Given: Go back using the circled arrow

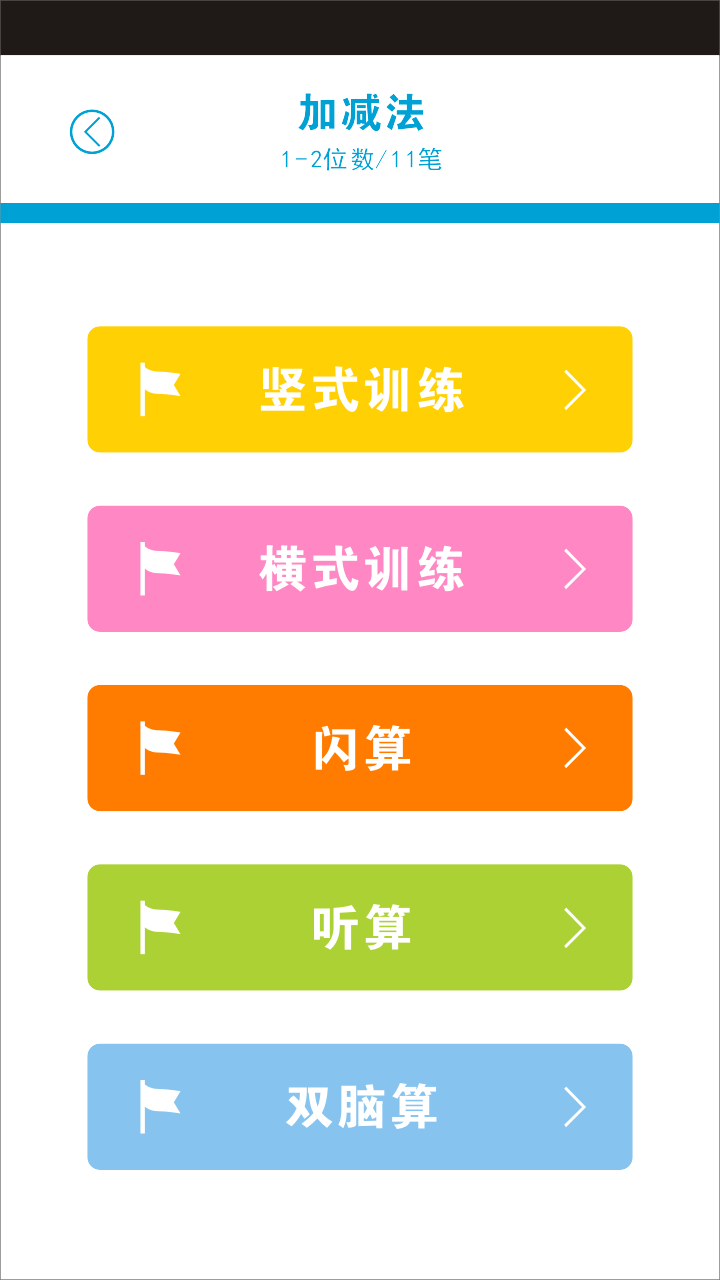Looking at the screenshot, I should pos(92,132).
